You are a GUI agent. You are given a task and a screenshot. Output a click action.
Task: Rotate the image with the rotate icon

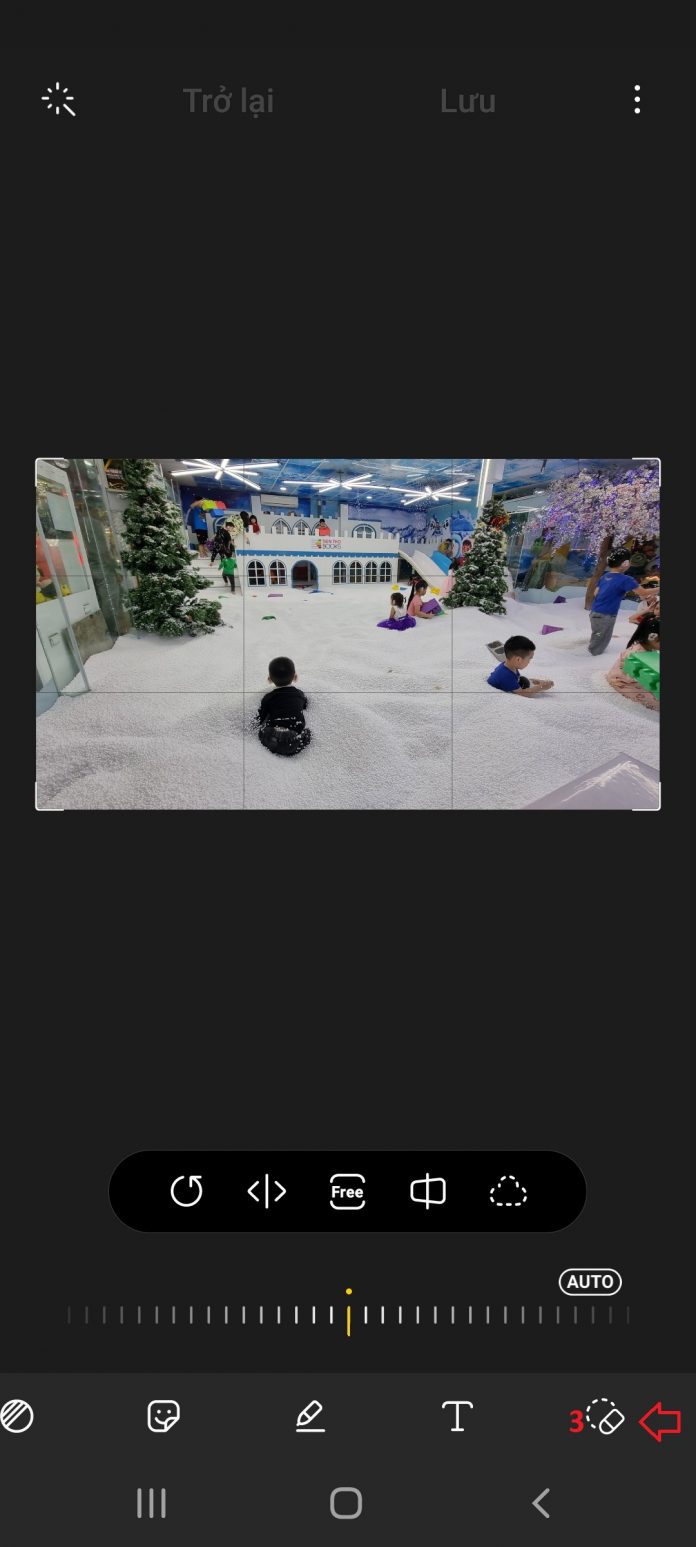coord(186,1191)
